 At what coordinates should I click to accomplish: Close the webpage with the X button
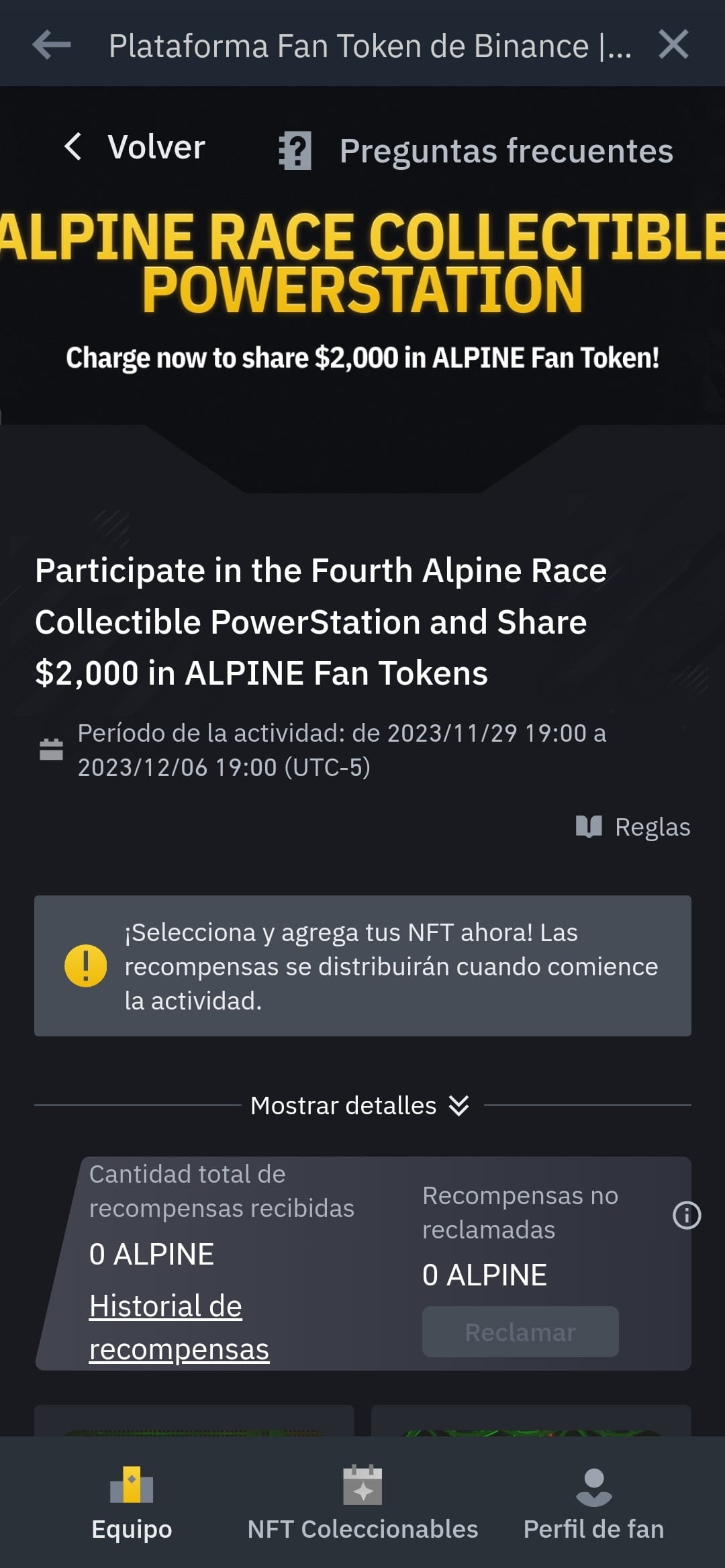coord(674,45)
